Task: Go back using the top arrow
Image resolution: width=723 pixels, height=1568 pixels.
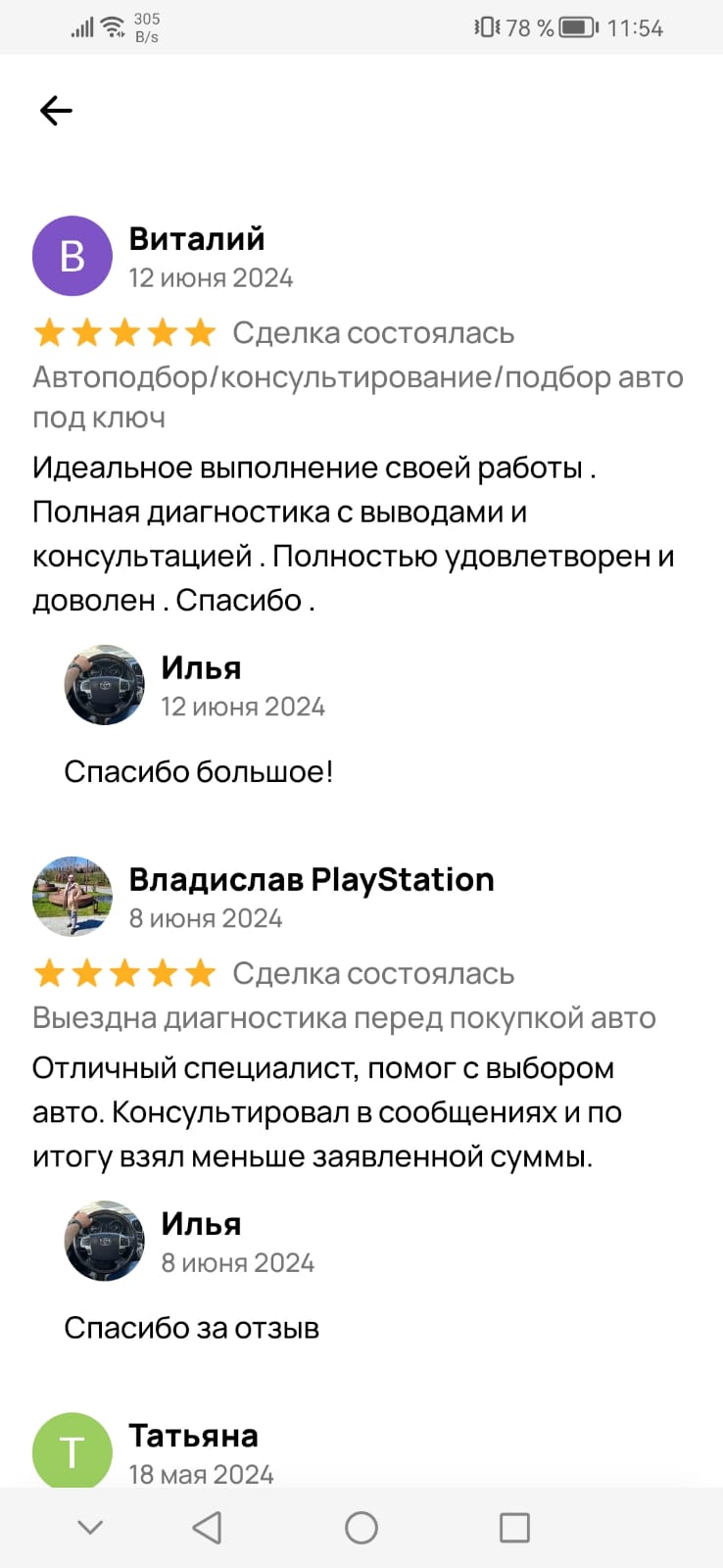Action: (56, 111)
